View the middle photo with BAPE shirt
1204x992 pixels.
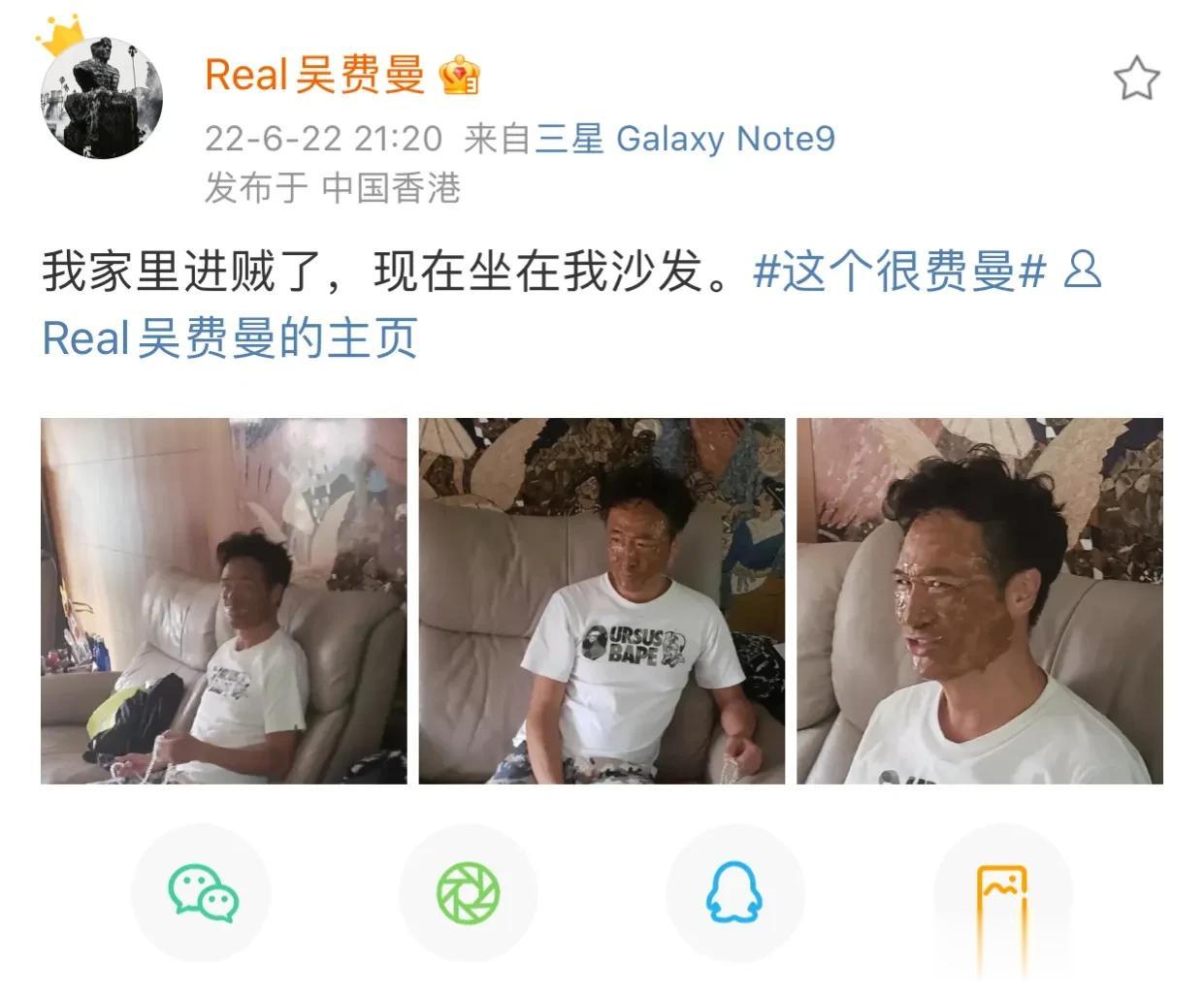click(602, 600)
